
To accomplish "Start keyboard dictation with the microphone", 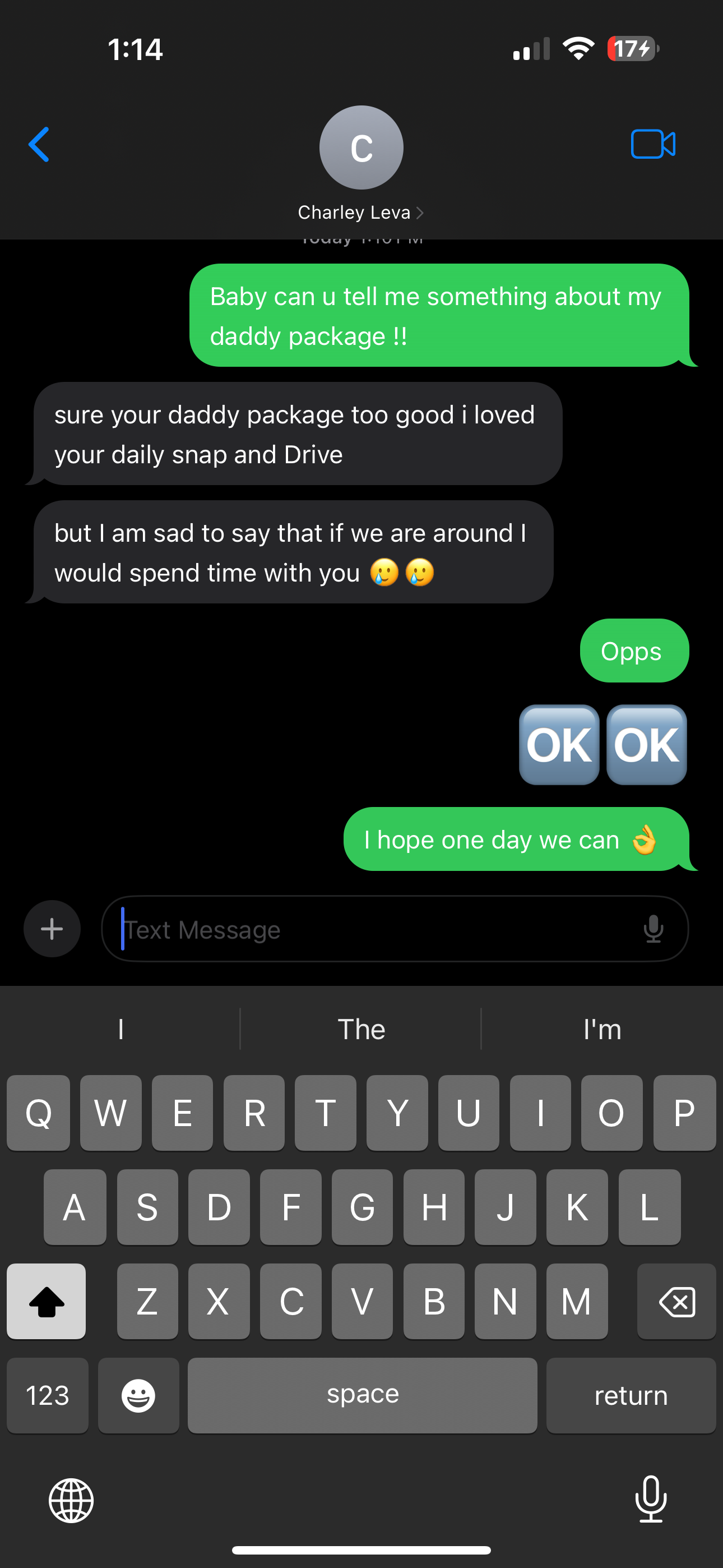I will tap(651, 1499).
